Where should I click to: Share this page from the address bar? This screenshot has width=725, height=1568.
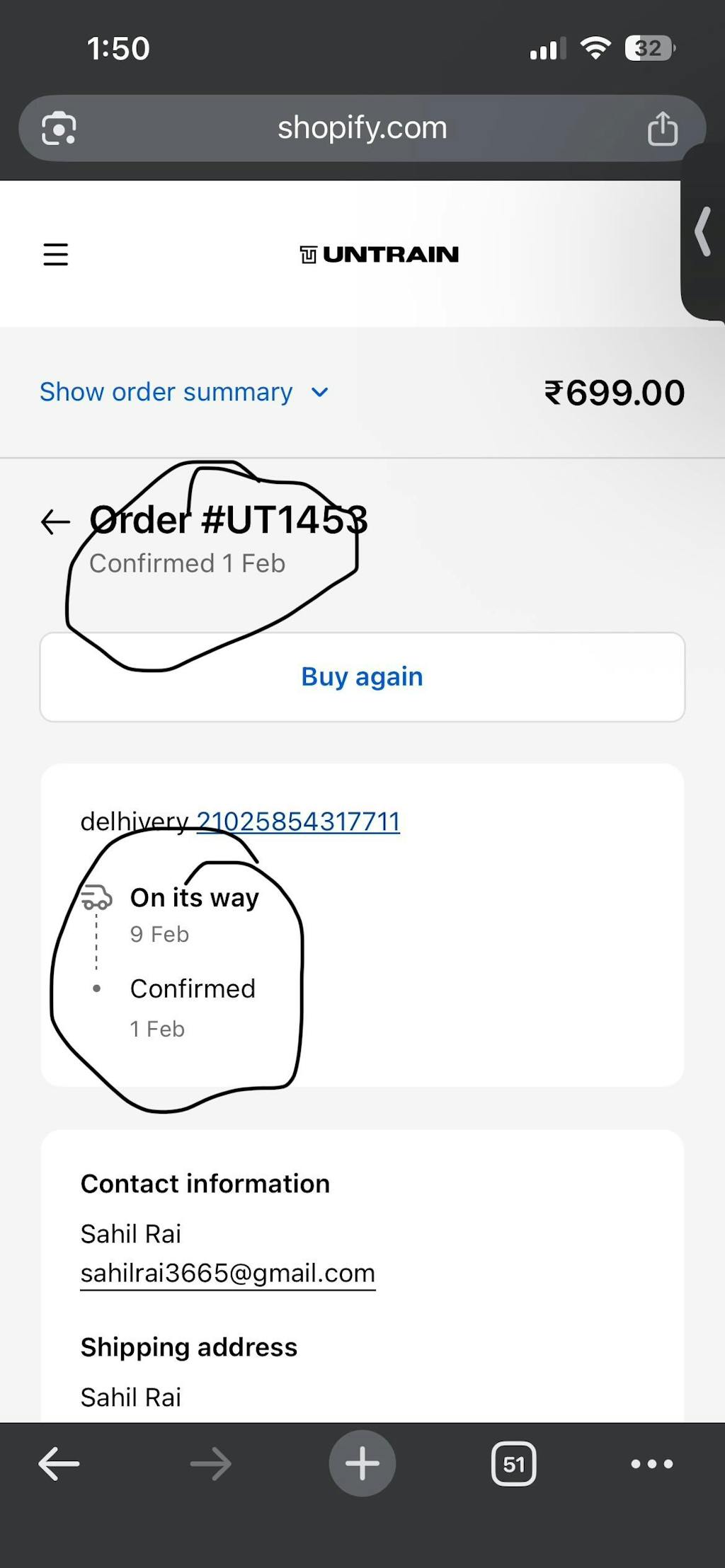point(662,129)
